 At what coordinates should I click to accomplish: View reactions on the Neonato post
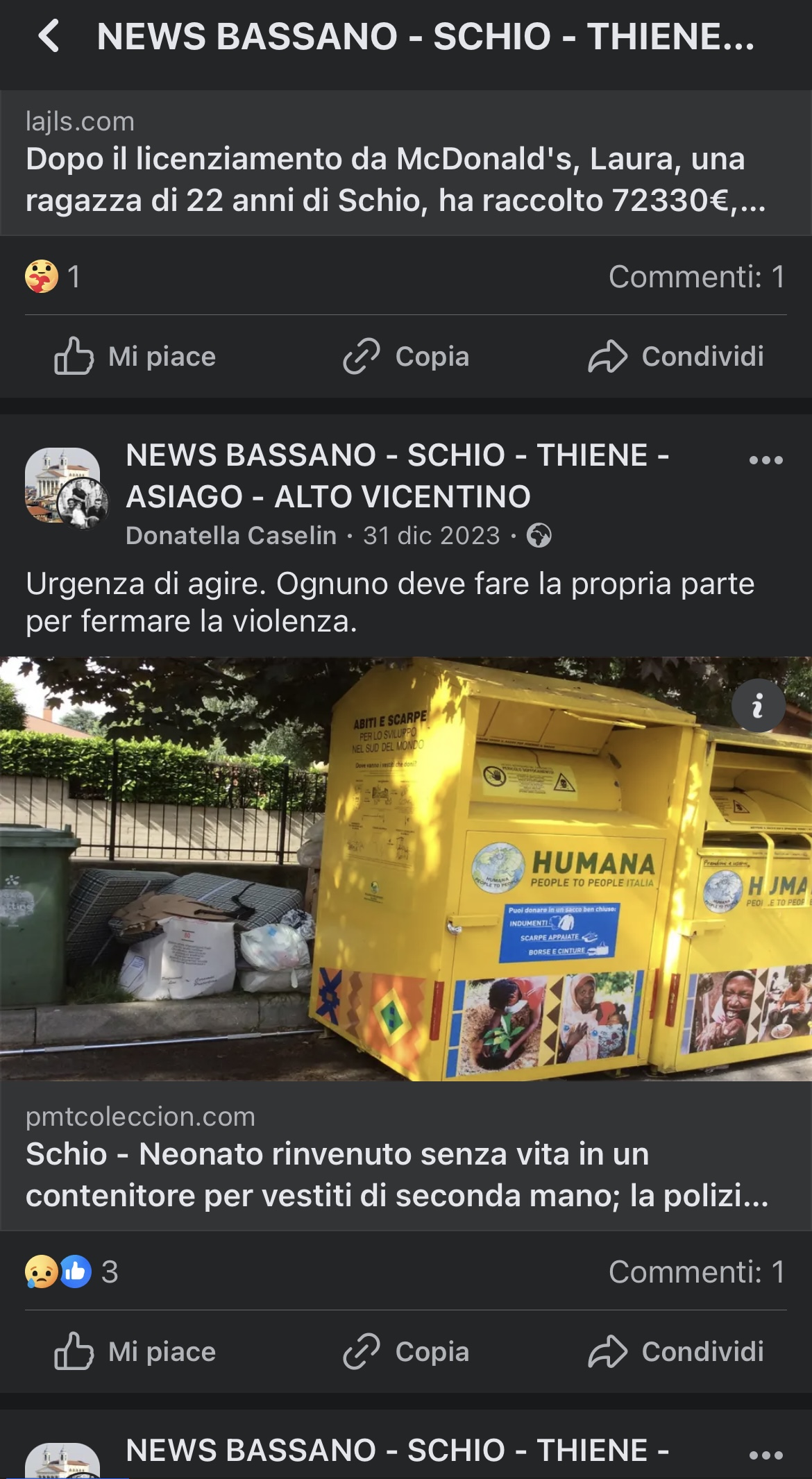(x=71, y=1271)
